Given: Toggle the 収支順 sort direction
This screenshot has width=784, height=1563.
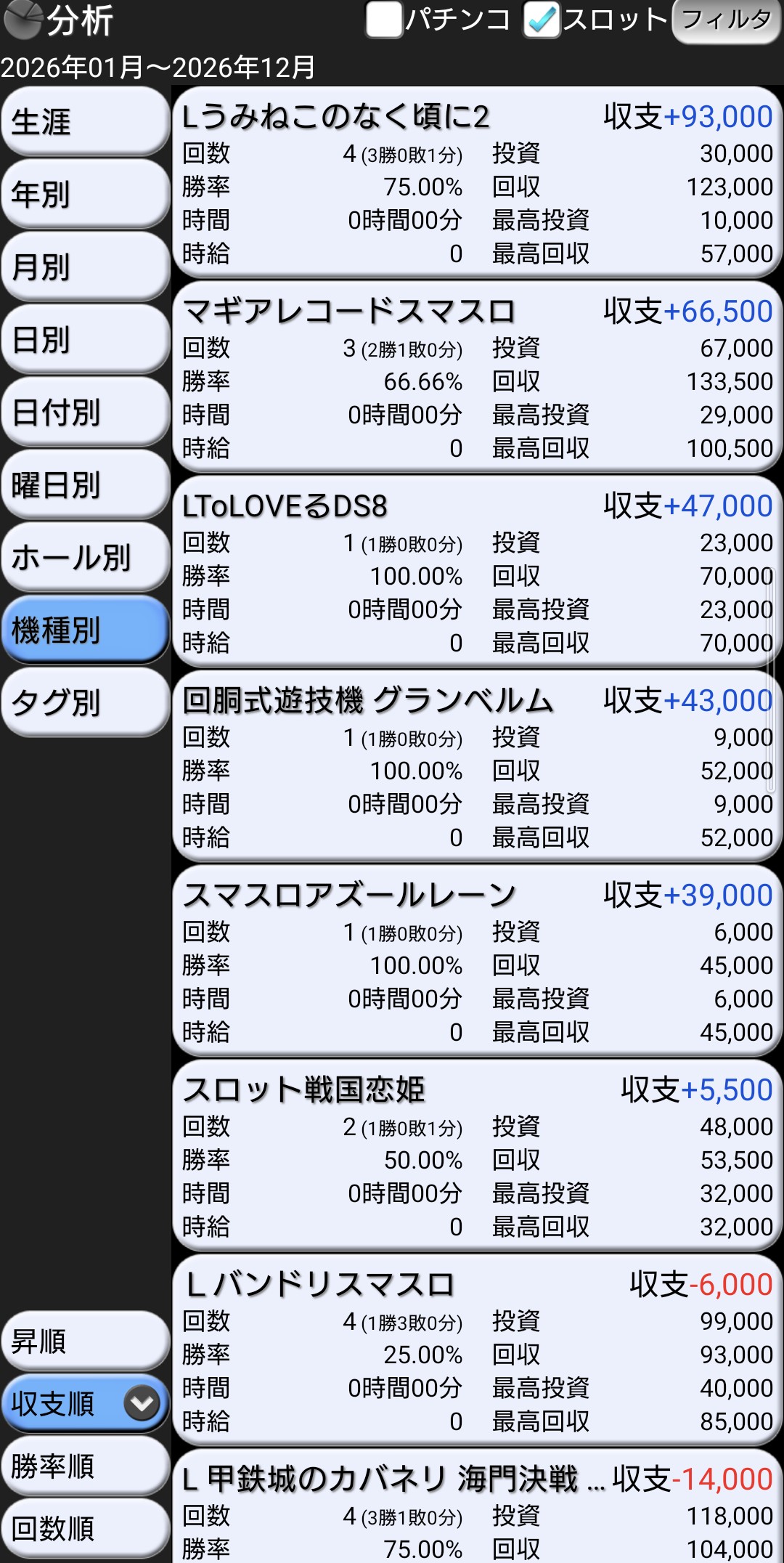Looking at the screenshot, I should (142, 1404).
